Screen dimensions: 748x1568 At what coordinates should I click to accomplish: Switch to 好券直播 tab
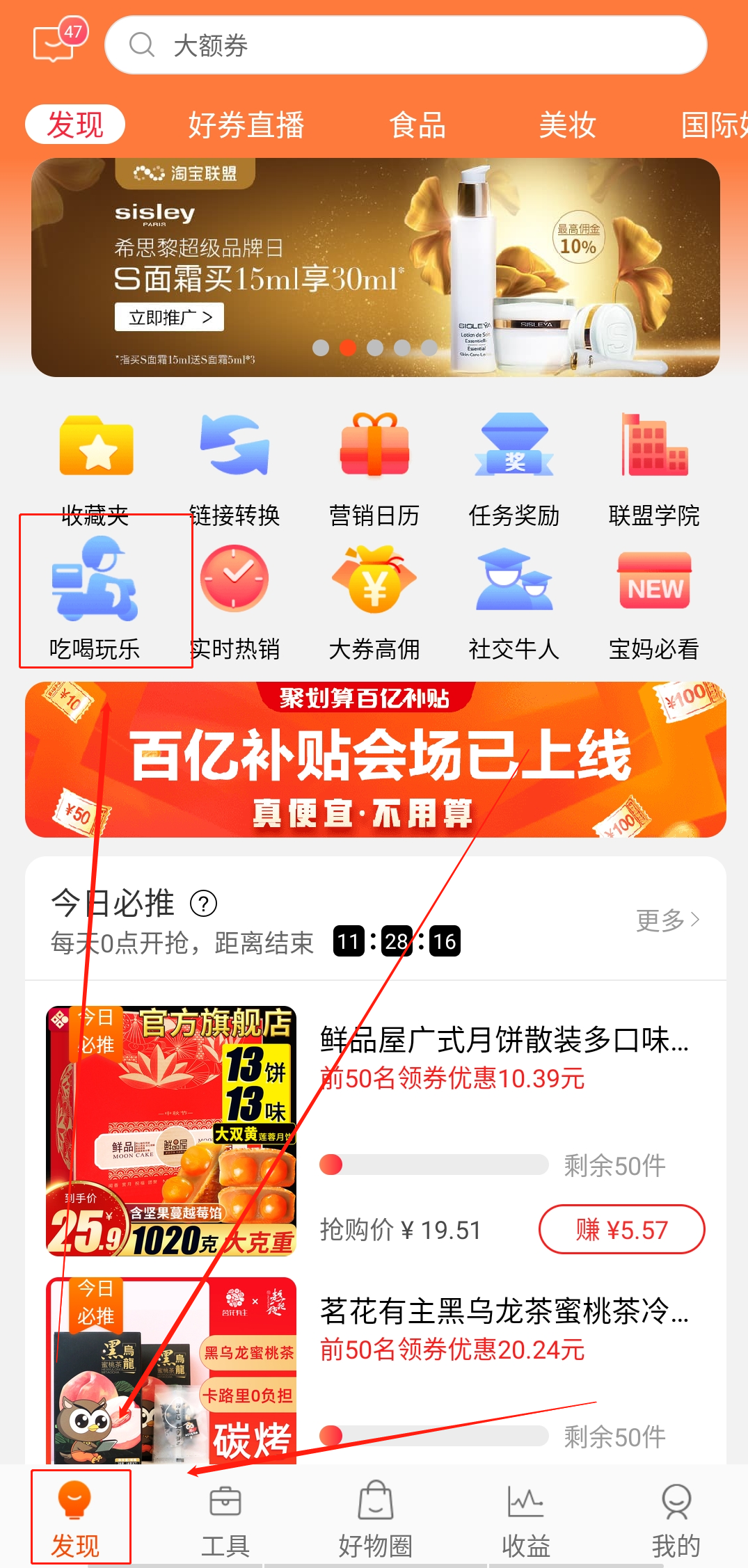pyautogui.click(x=246, y=125)
